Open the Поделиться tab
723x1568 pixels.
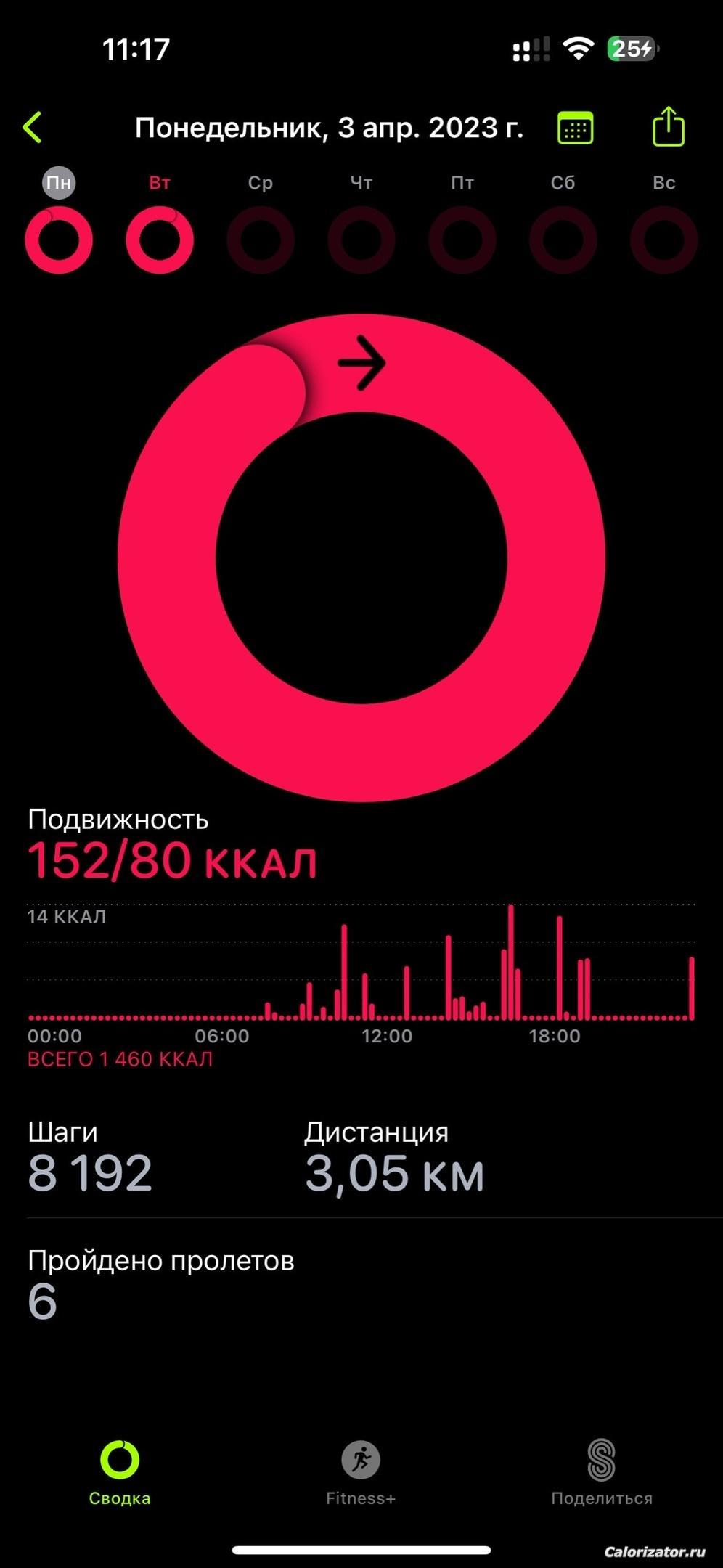pyautogui.click(x=602, y=1474)
